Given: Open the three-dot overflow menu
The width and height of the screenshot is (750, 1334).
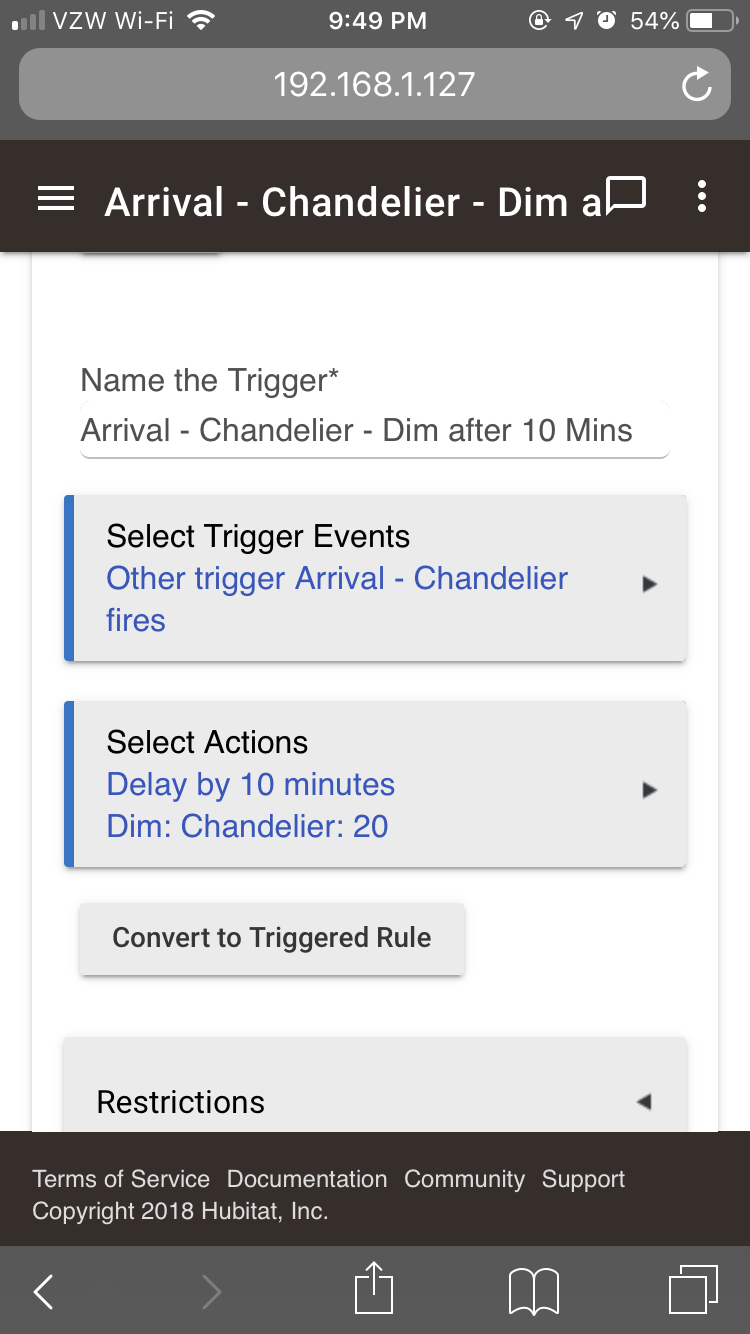Looking at the screenshot, I should tap(702, 197).
